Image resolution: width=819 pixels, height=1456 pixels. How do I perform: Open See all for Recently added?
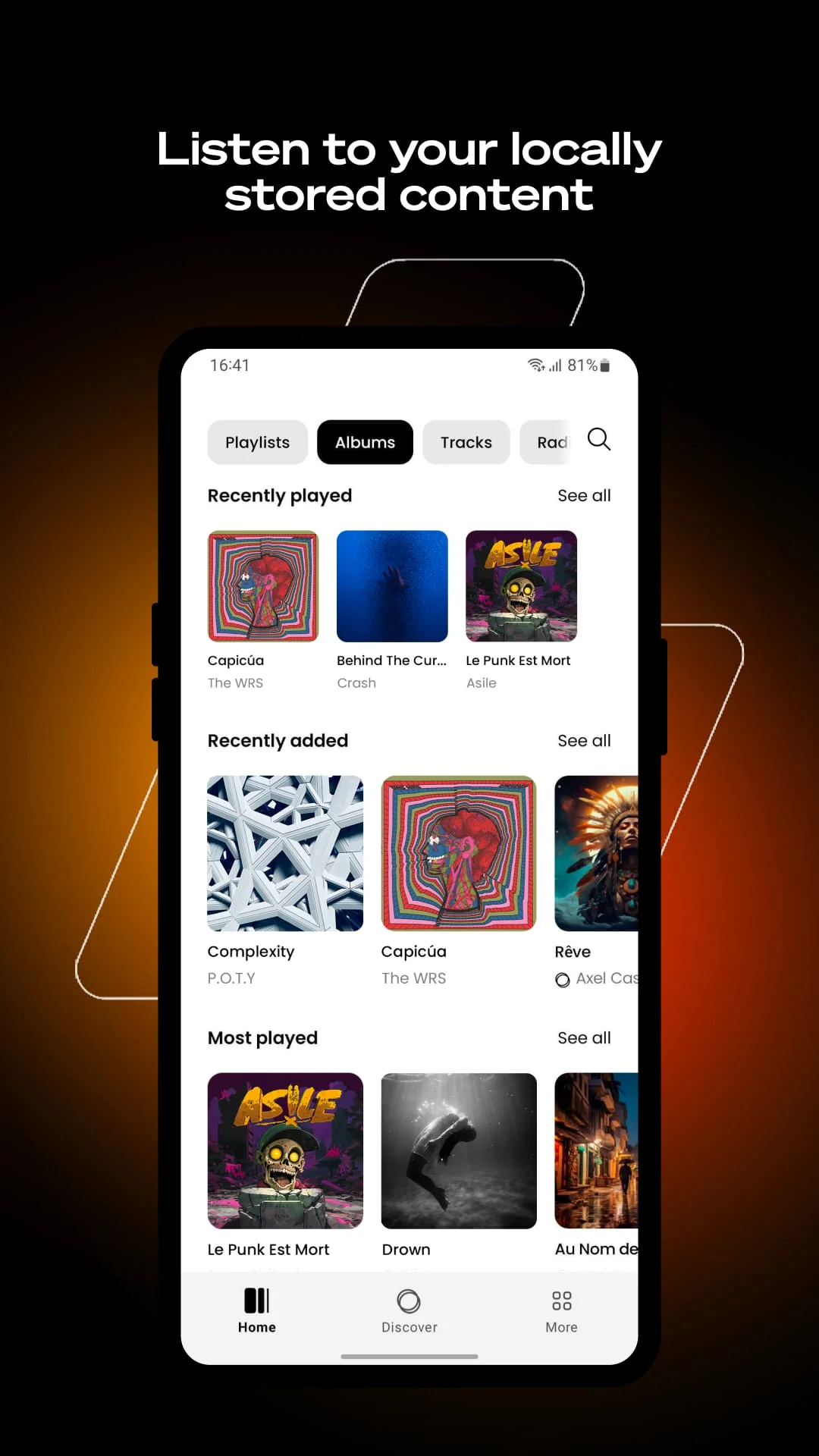click(x=584, y=740)
